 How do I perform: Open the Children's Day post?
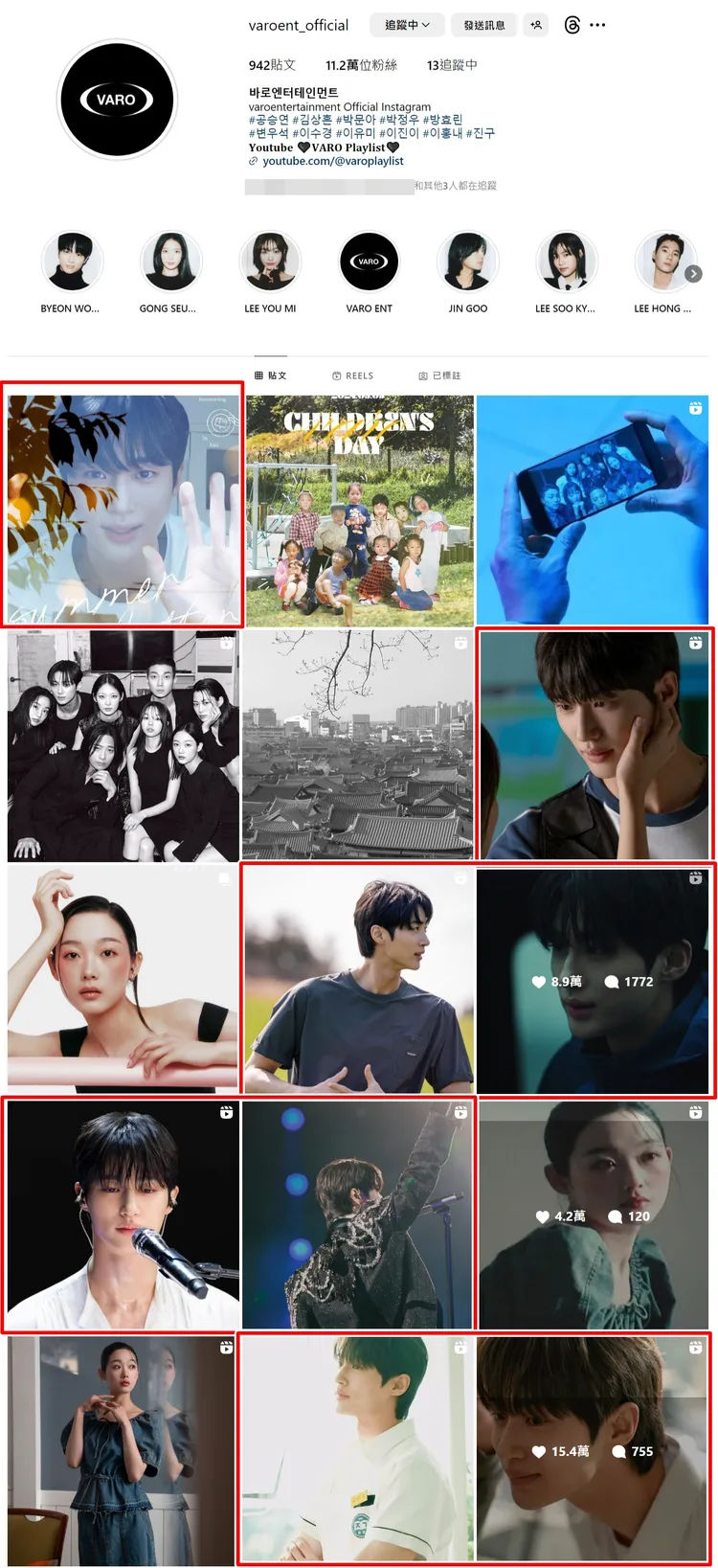(359, 511)
